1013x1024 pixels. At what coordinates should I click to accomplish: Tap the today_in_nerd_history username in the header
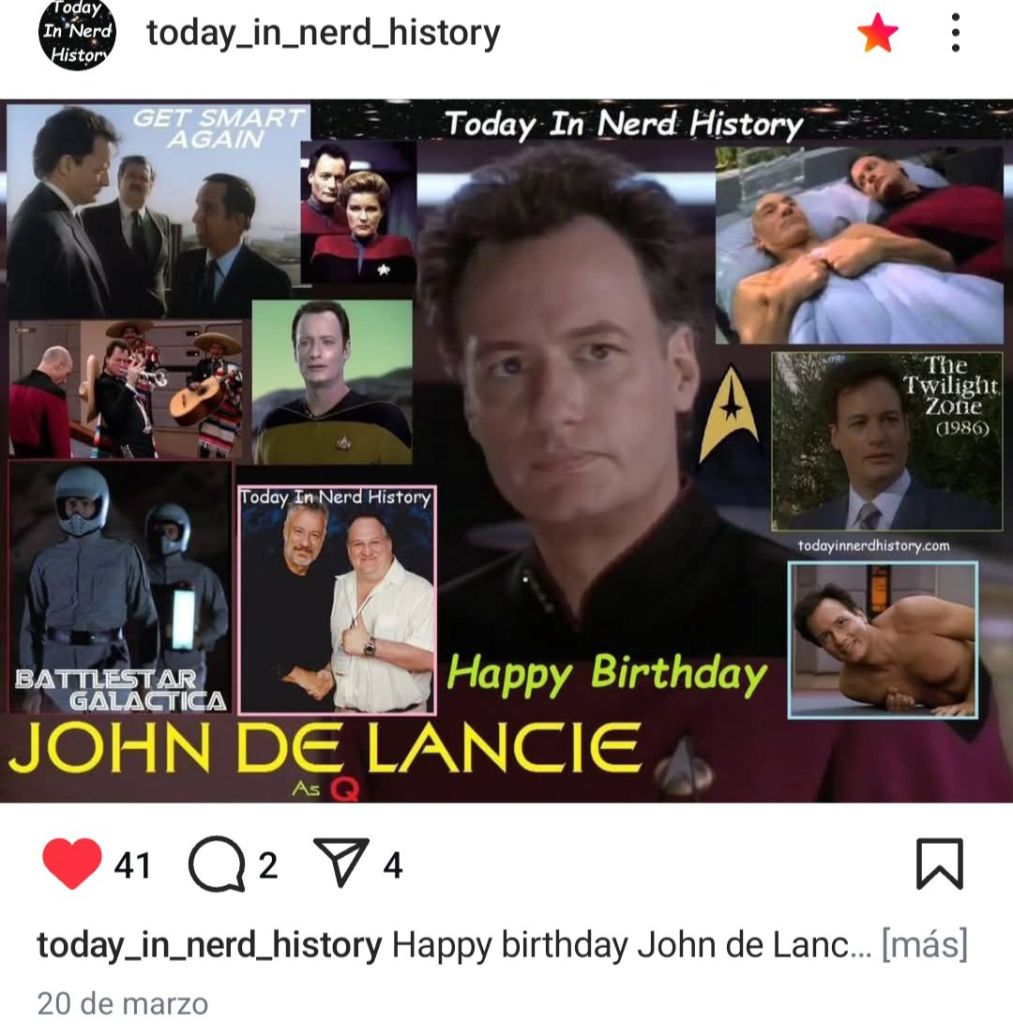322,34
